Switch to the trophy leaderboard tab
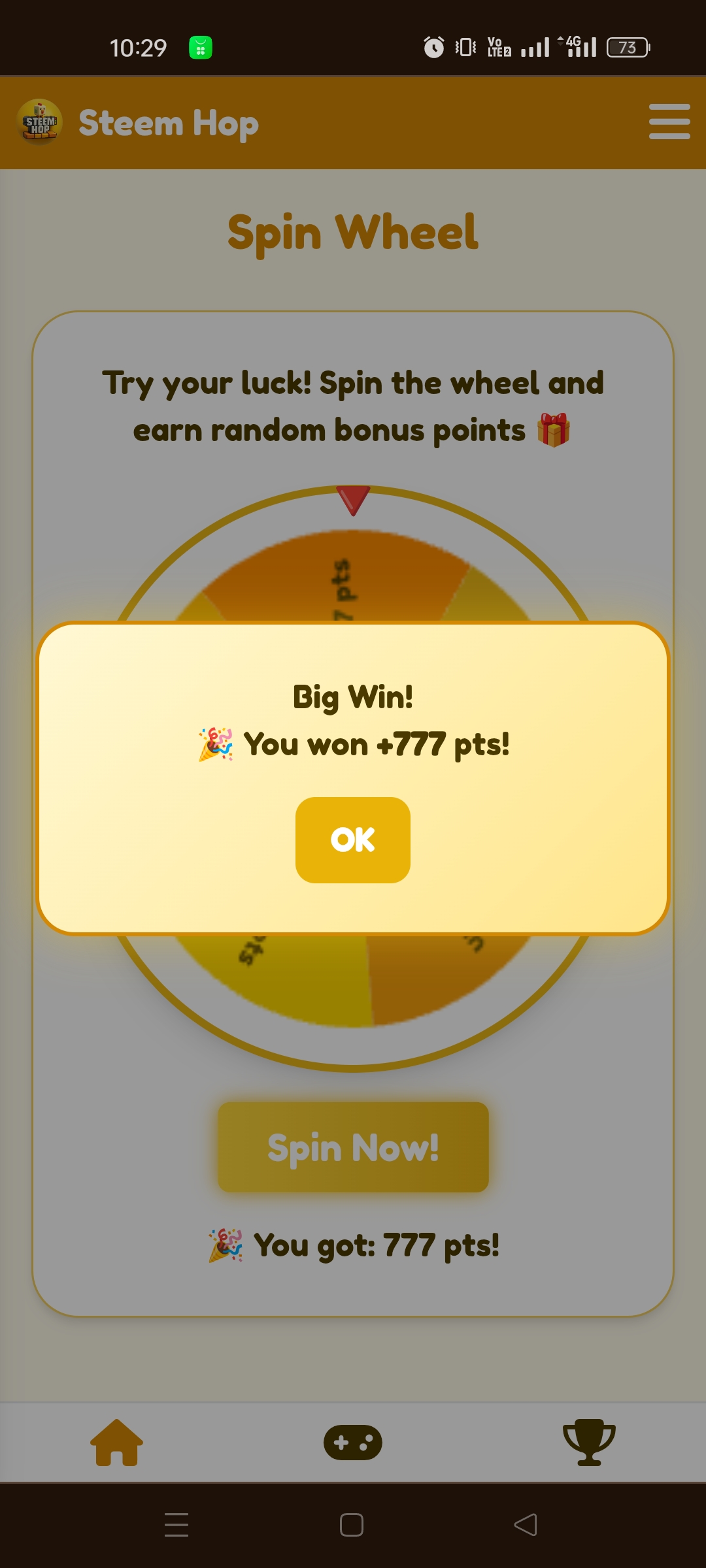 click(x=589, y=1443)
